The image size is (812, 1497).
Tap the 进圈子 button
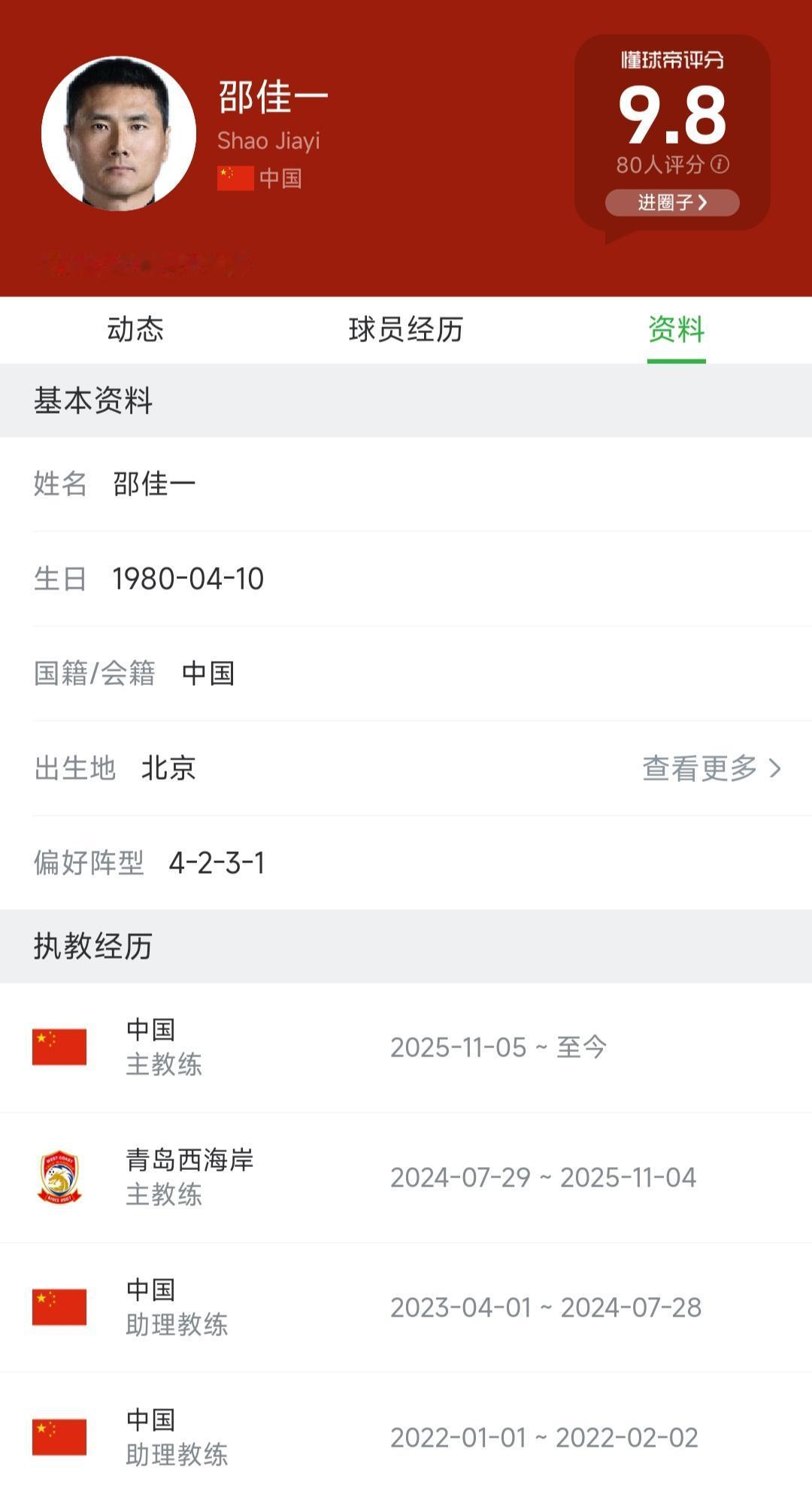point(672,202)
